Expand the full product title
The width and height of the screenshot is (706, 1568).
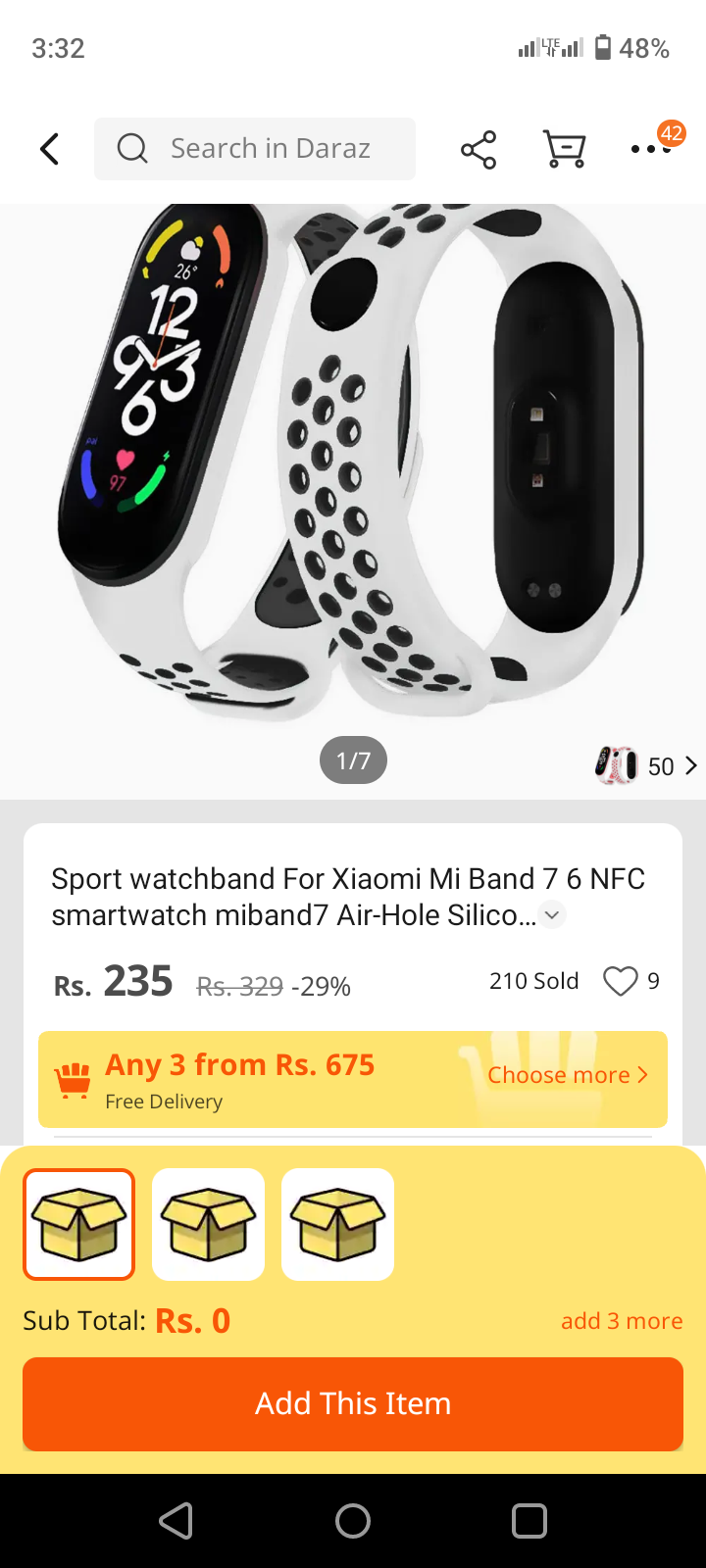553,915
